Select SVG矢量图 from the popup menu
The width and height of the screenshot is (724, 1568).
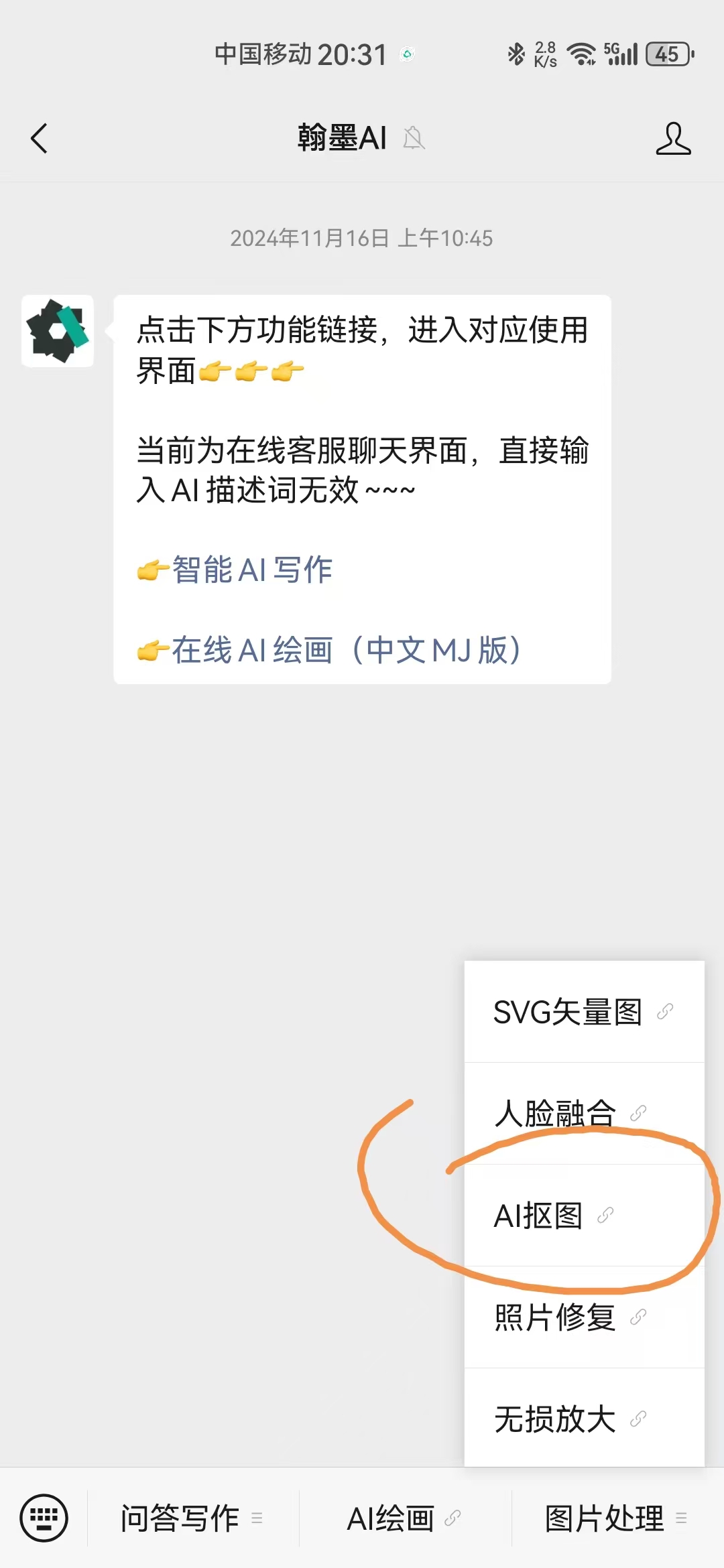(x=583, y=1012)
